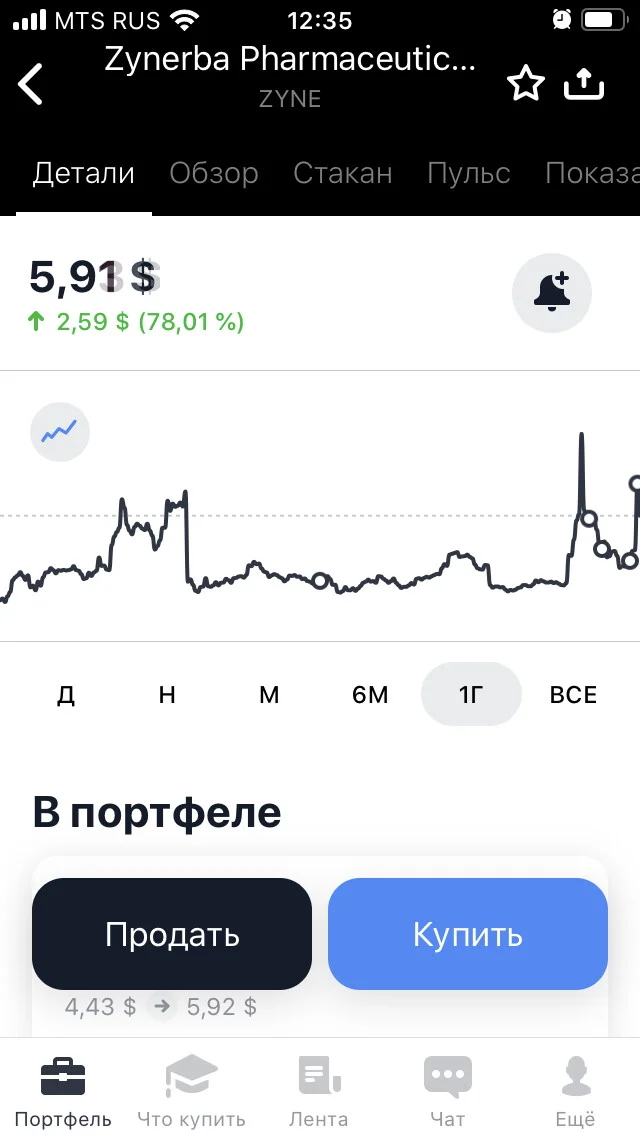640x1136 pixels.
Task: Go back using the top-left arrow
Action: (30, 84)
